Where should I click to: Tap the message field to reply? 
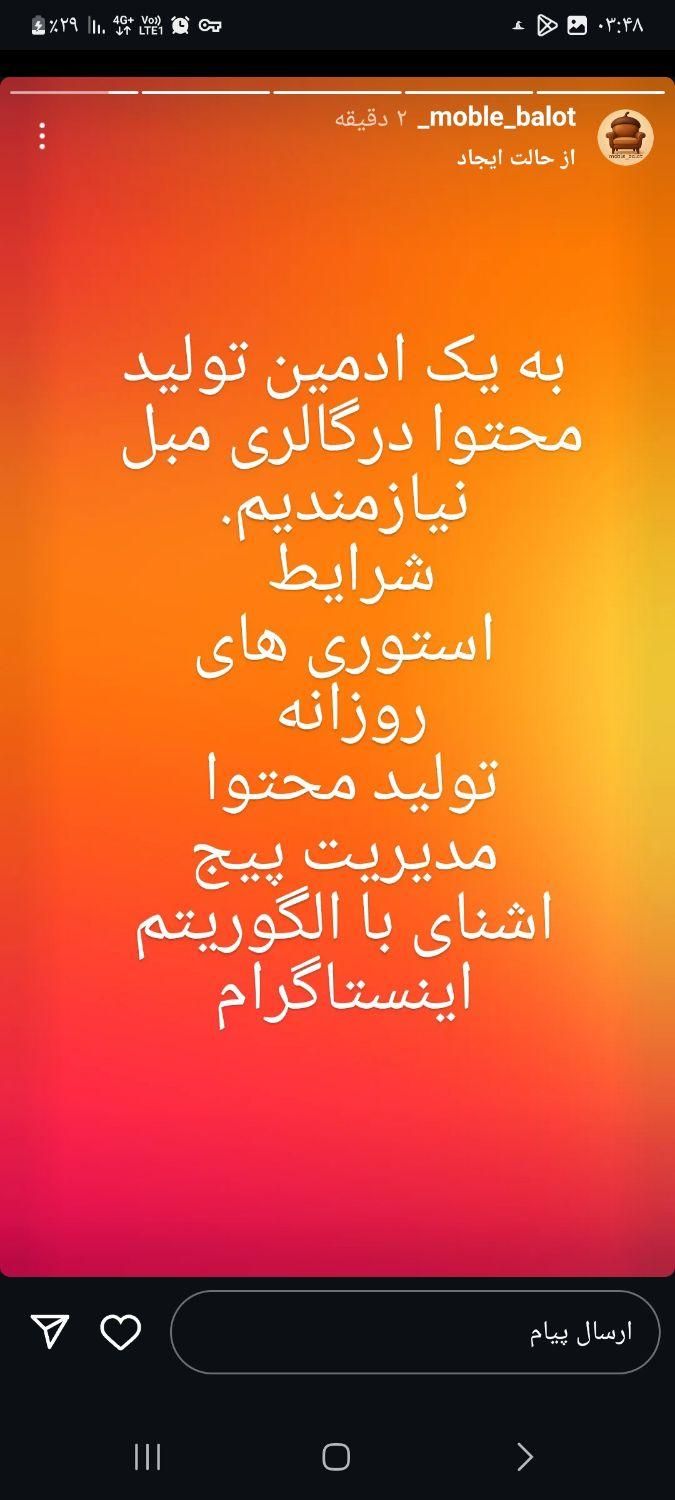point(415,1332)
